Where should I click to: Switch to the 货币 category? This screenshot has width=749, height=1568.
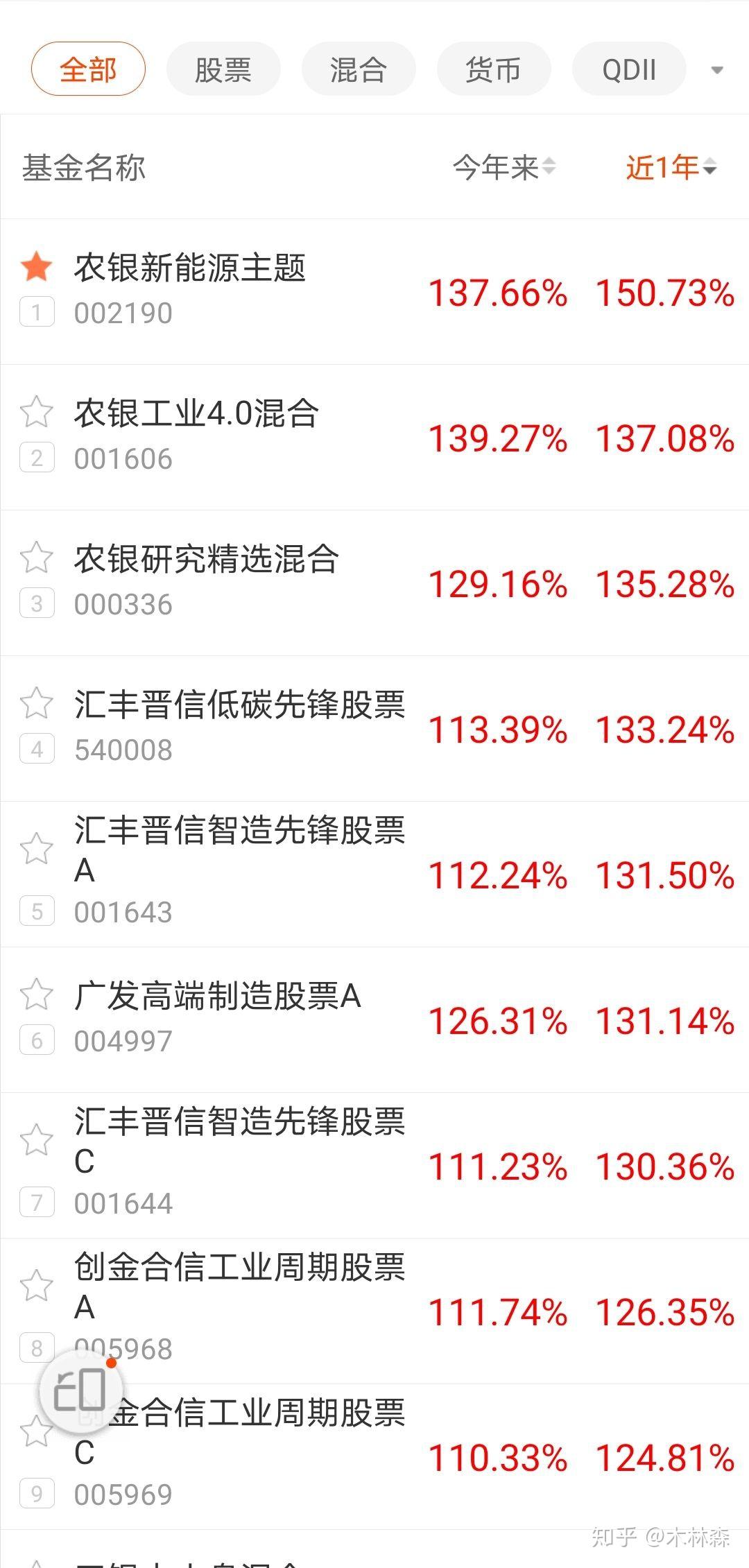coord(494,69)
